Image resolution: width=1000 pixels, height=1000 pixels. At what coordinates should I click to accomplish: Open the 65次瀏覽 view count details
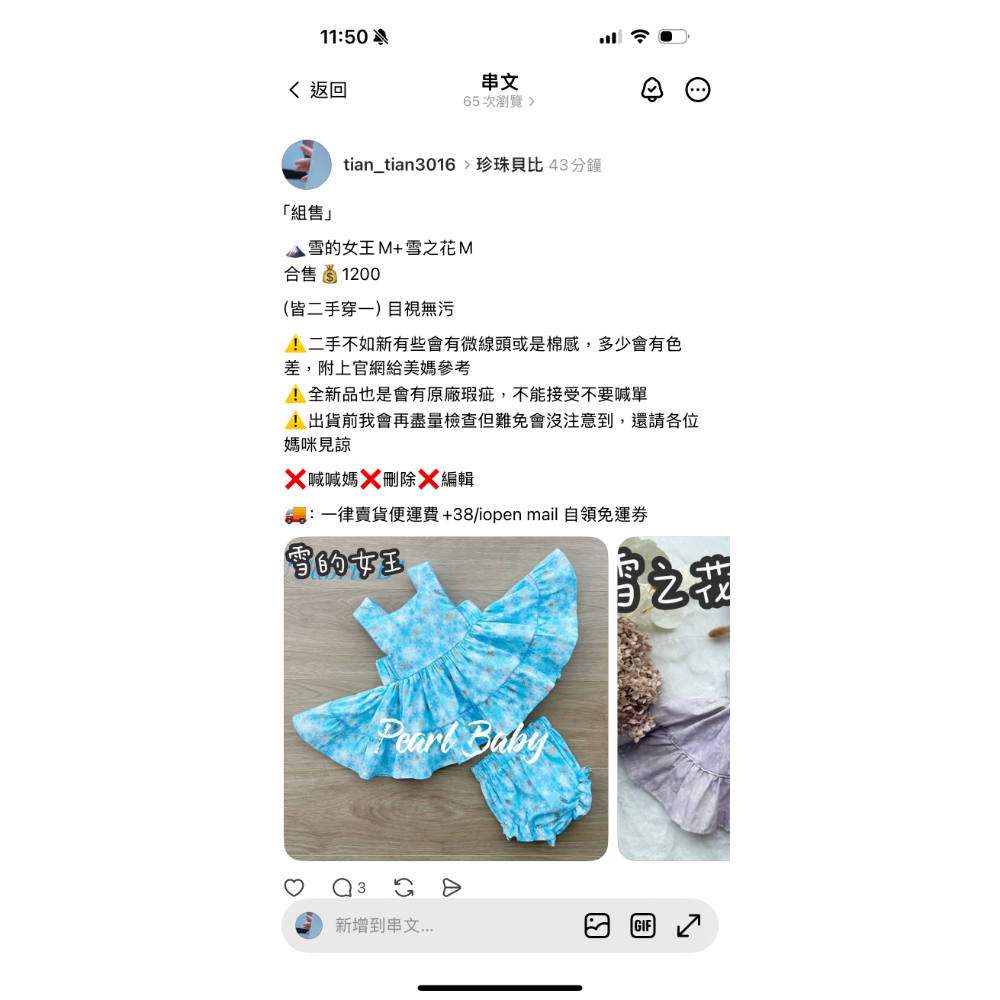[498, 102]
